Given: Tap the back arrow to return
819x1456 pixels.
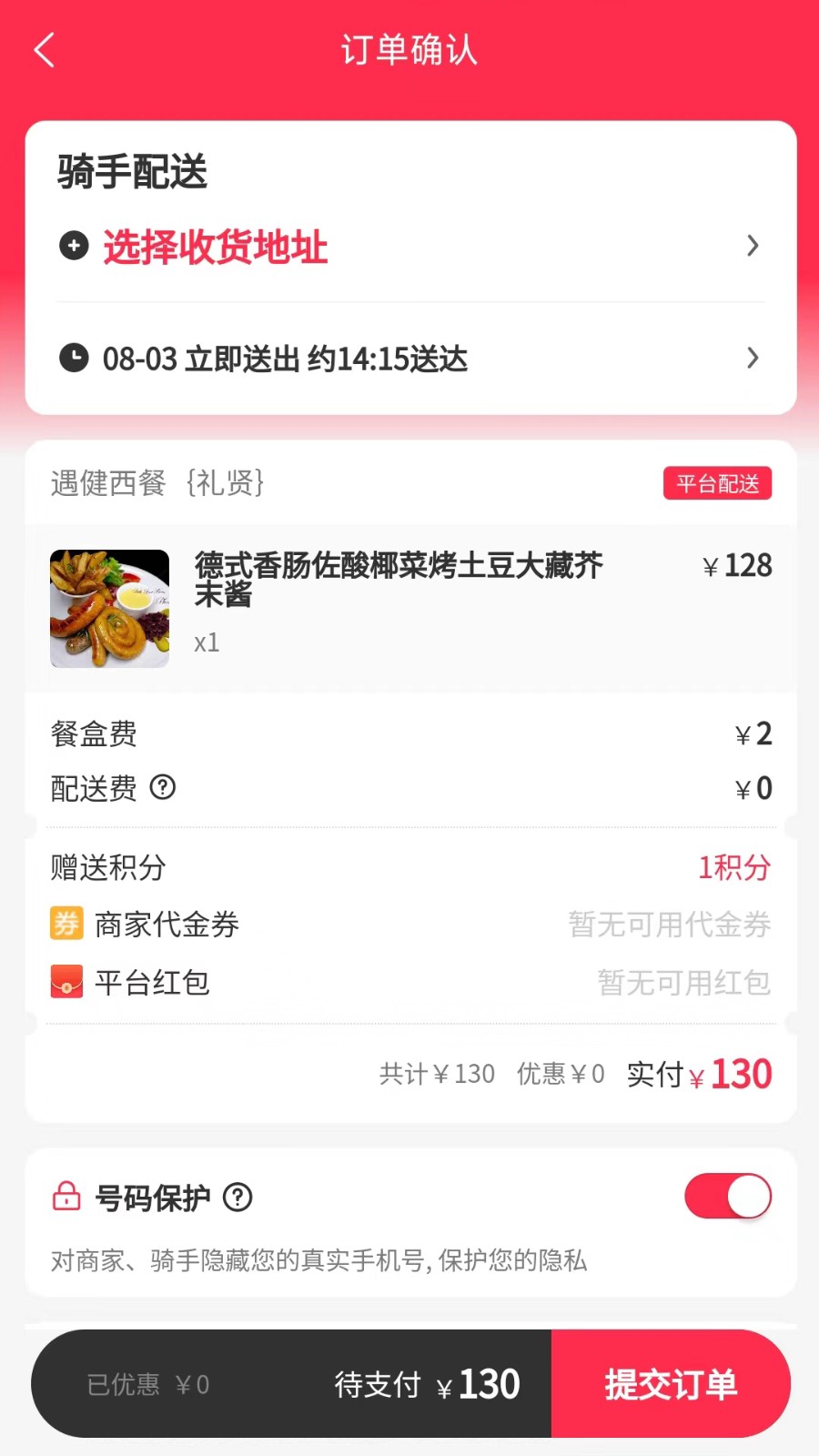Looking at the screenshot, I should (44, 51).
